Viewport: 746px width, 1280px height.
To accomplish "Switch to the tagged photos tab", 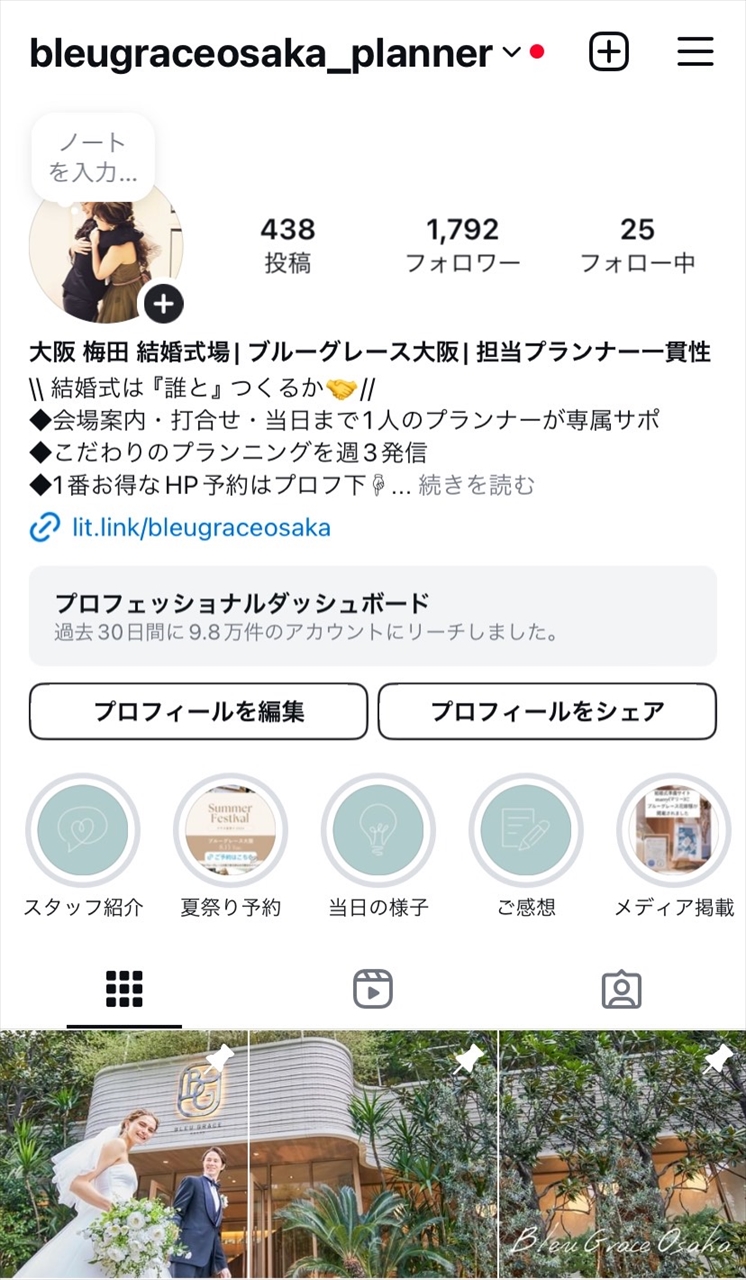I will (621, 989).
